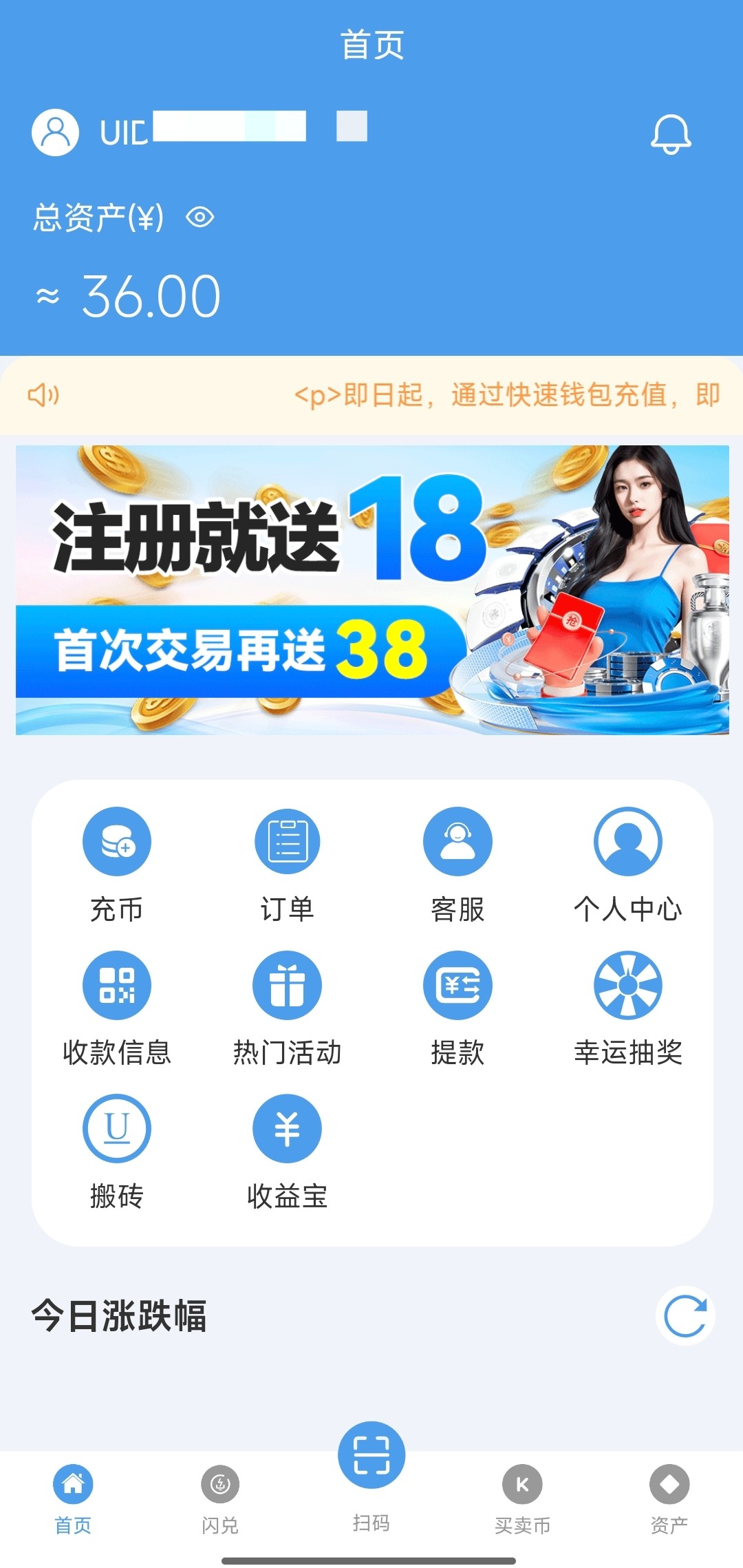
Task: Open the registration bonus promo banner
Action: click(371, 591)
